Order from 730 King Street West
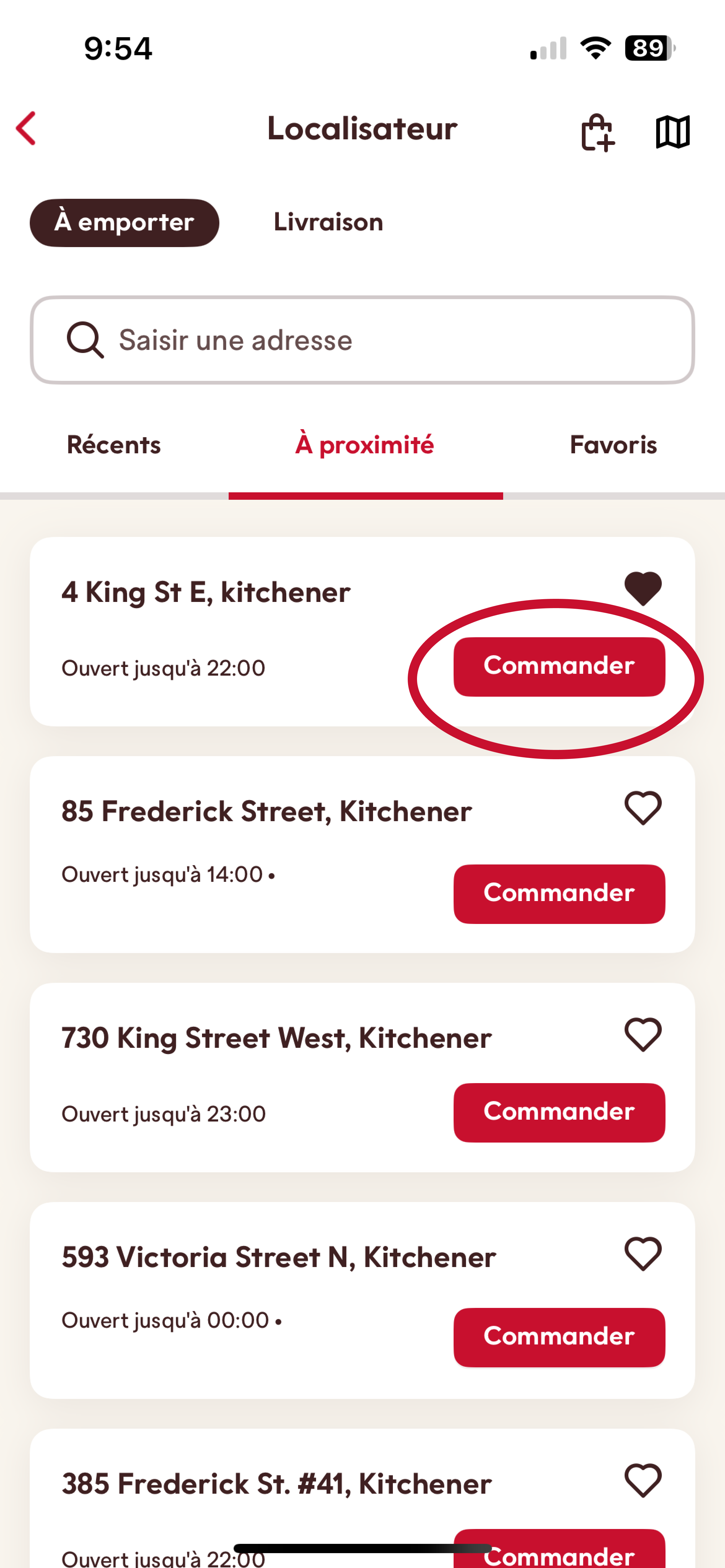725x1568 pixels. coord(559,1112)
